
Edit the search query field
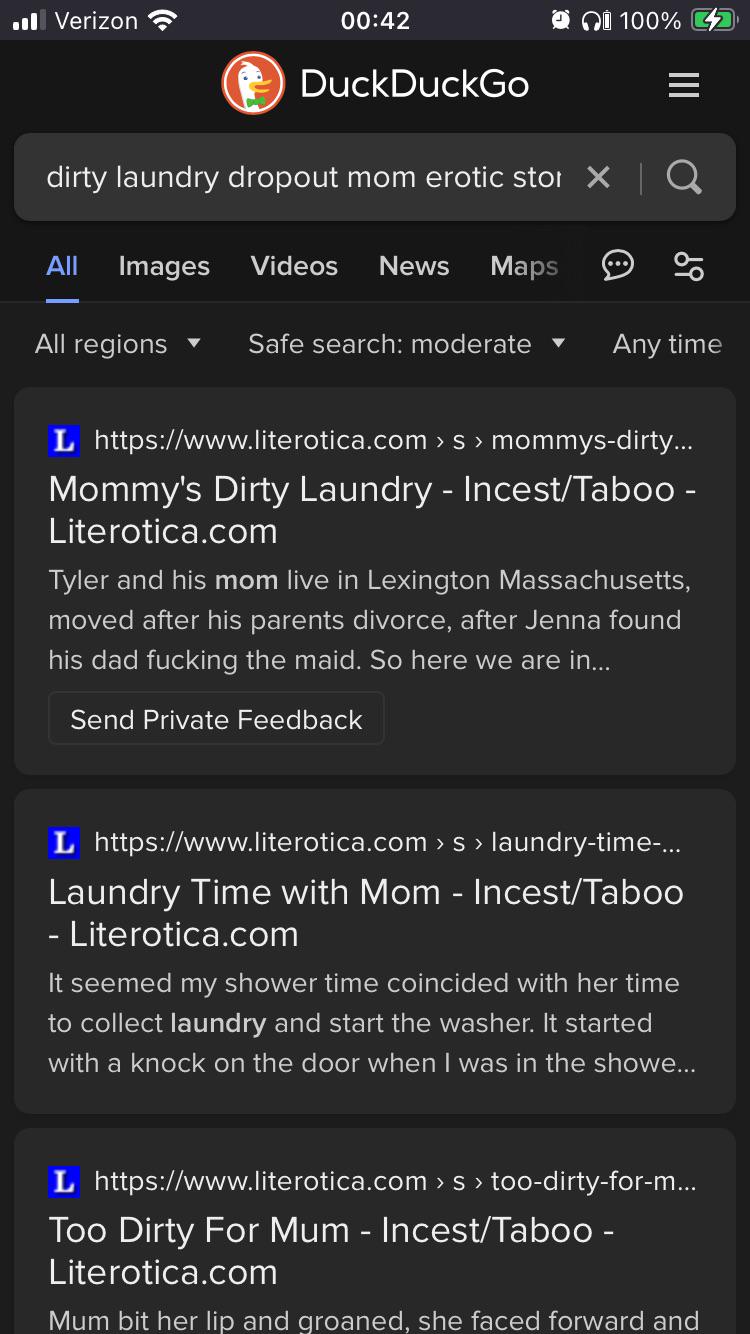pos(303,178)
